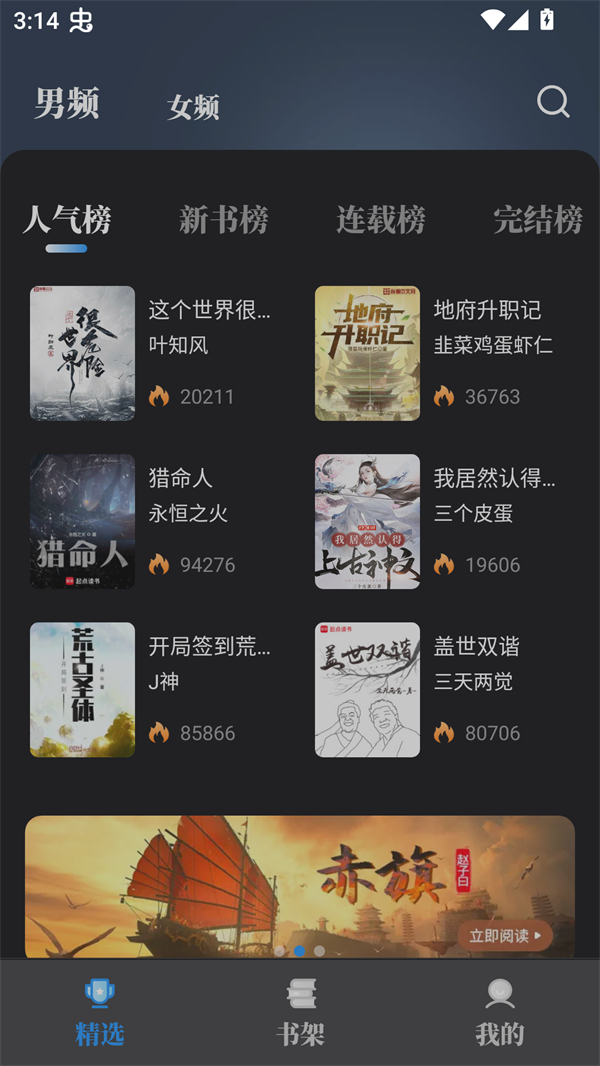Open the search magnifier icon
600x1066 pixels.
point(553,102)
